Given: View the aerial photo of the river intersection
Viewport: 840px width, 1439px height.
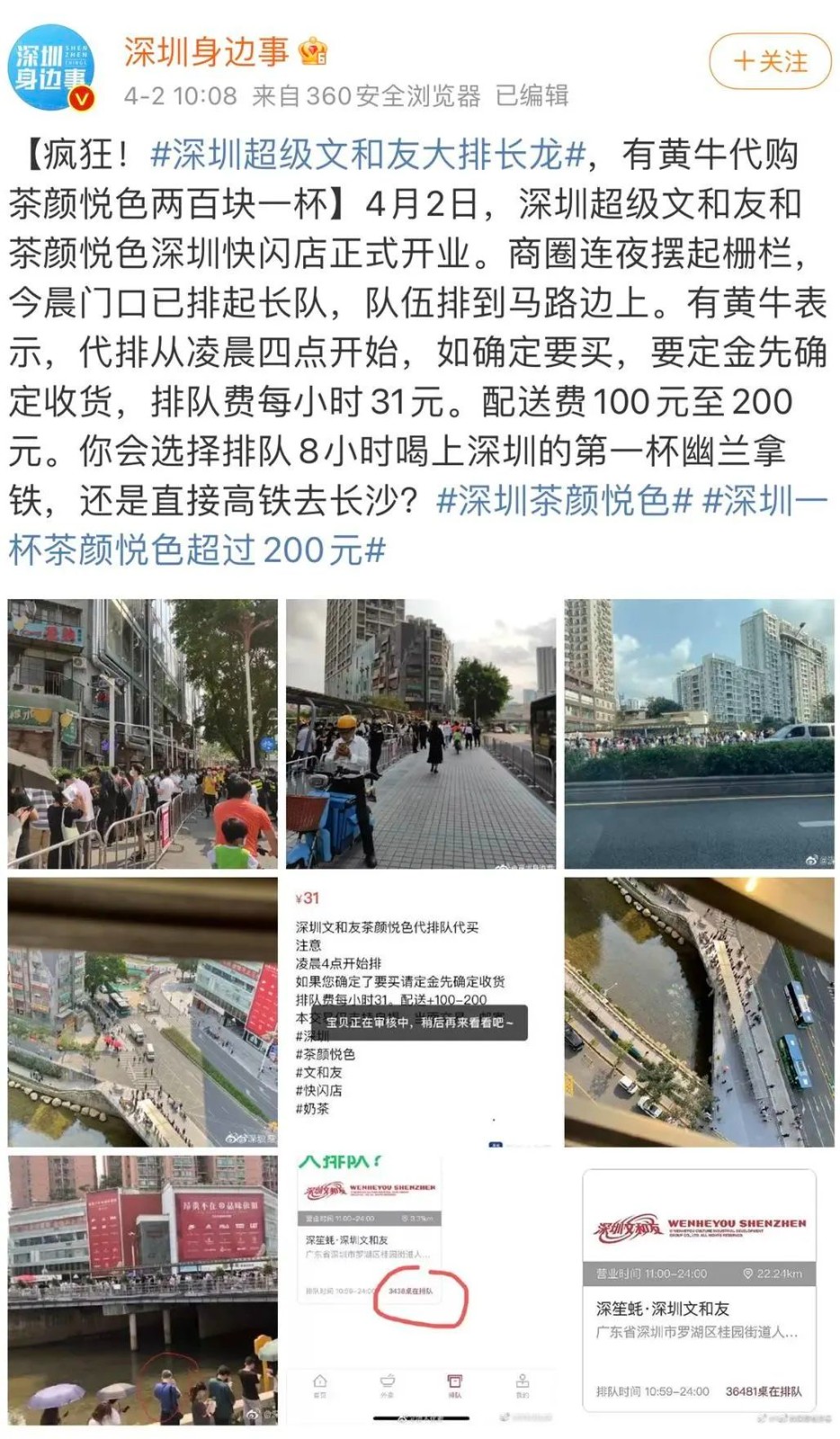Looking at the screenshot, I should pos(143,1012).
